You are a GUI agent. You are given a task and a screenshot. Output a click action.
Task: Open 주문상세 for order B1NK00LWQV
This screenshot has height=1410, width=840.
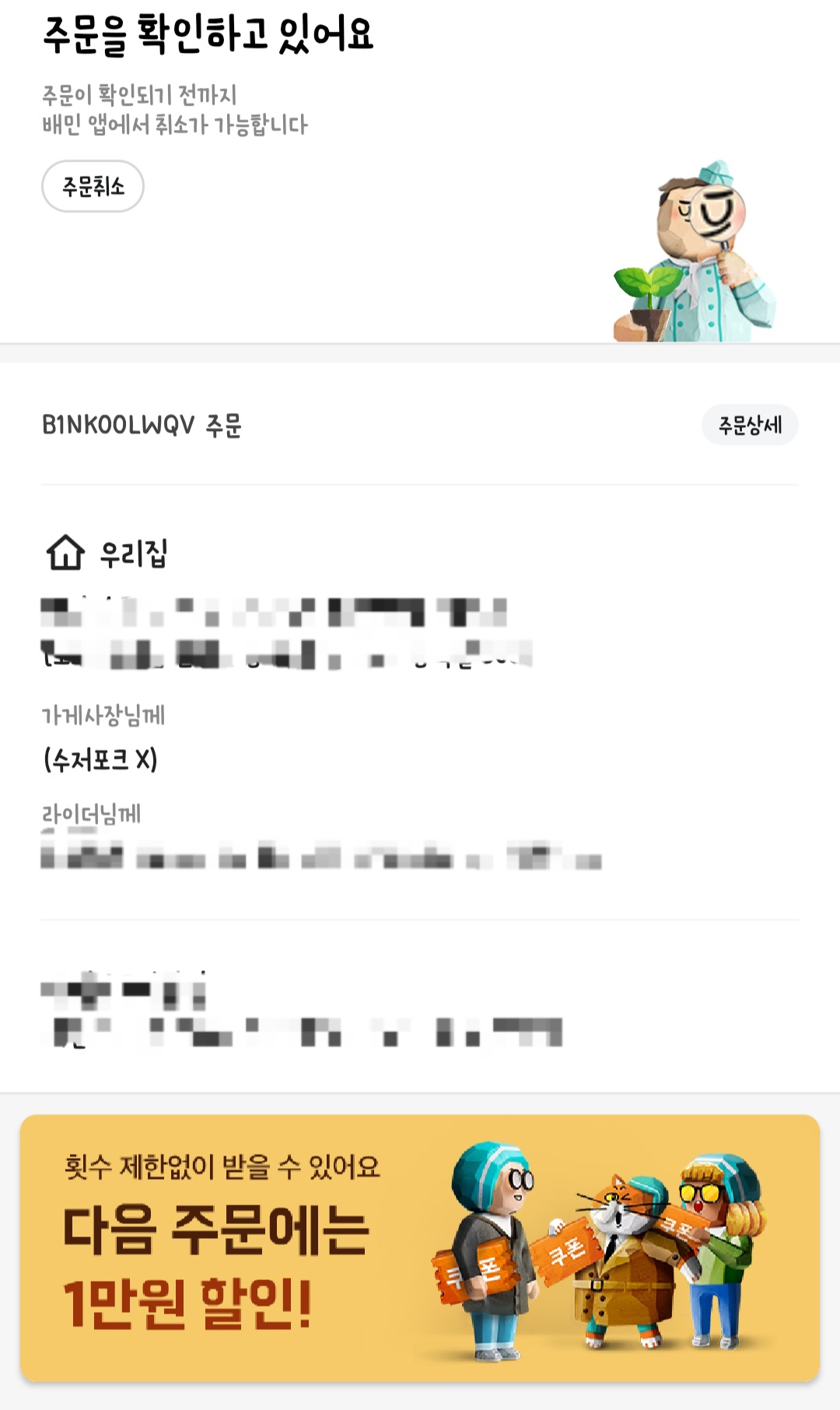point(749,425)
